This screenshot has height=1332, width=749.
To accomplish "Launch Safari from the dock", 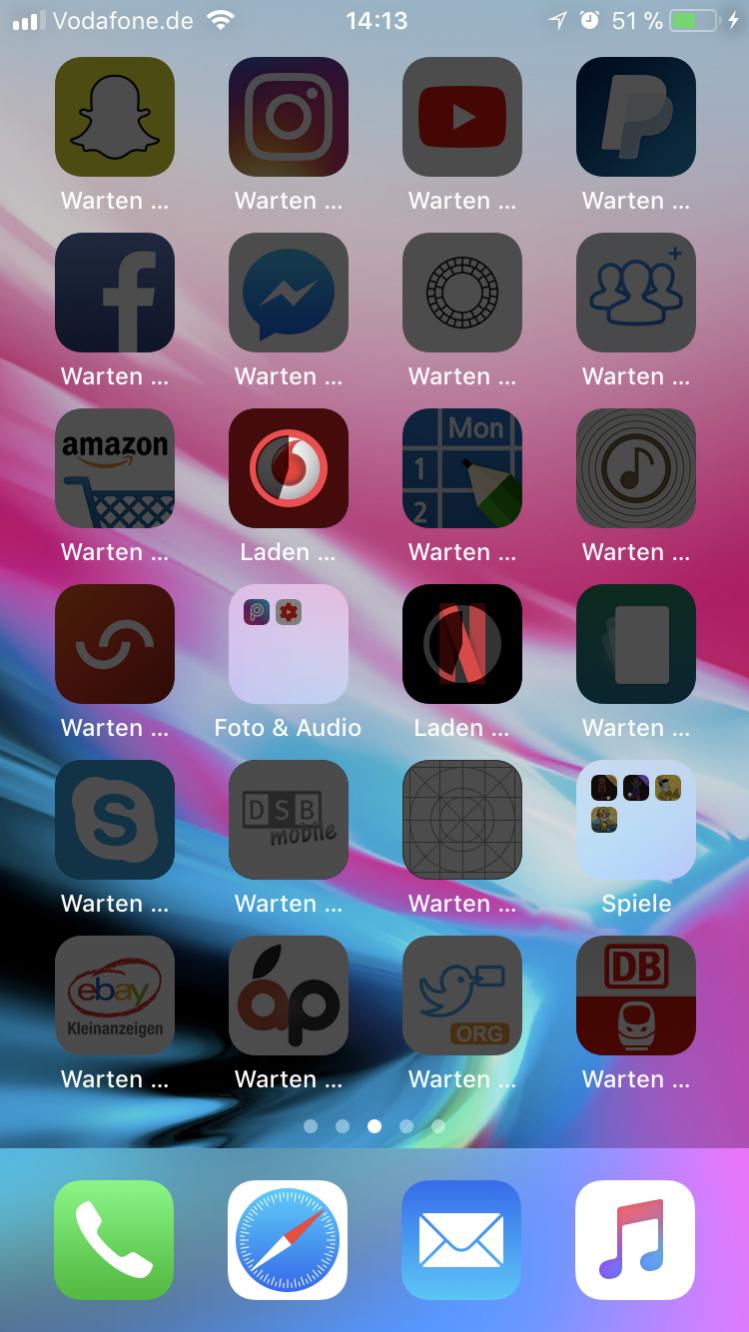I will click(288, 1240).
